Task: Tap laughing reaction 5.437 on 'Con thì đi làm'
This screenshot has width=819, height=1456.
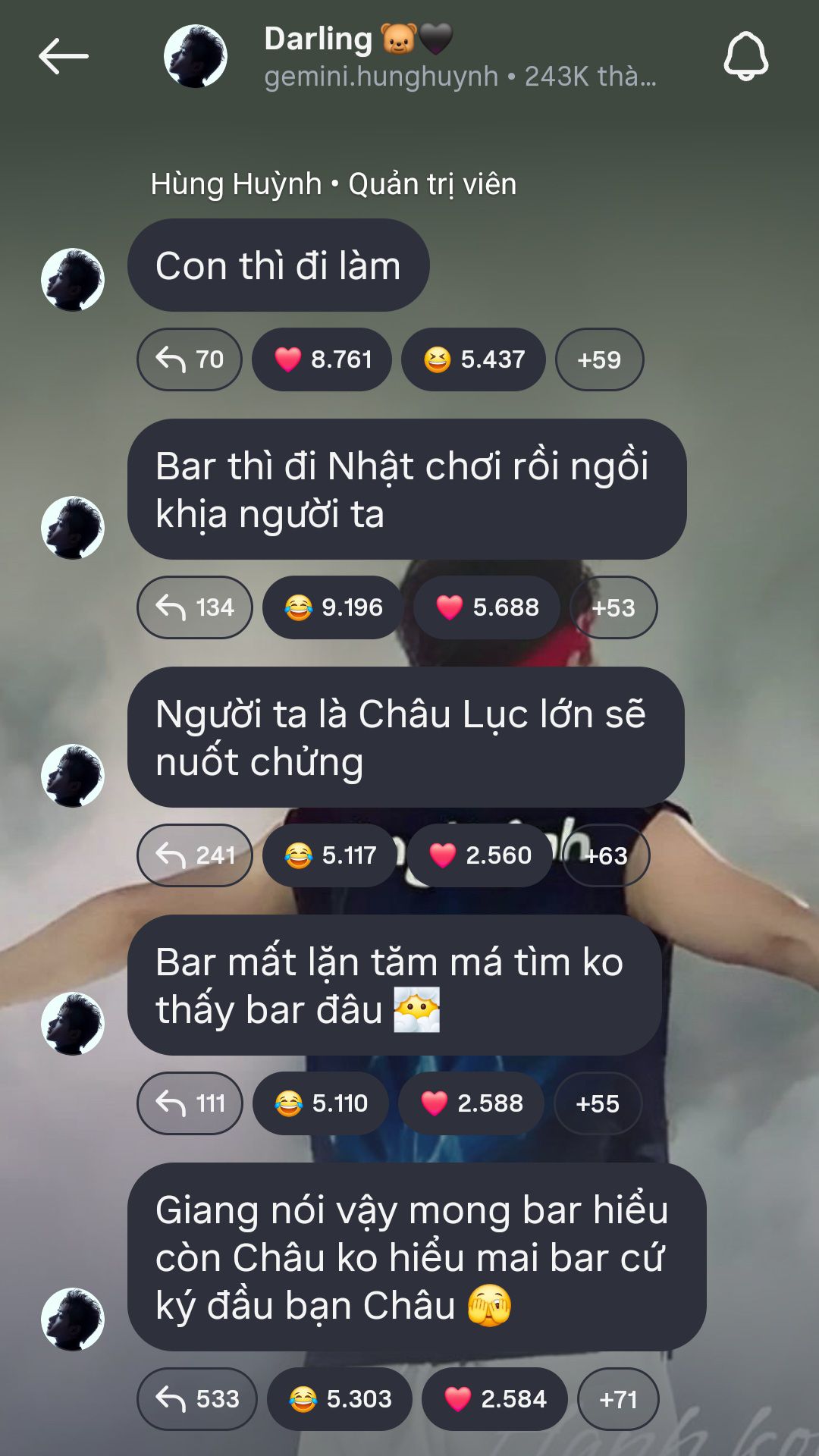Action: pyautogui.click(x=473, y=359)
